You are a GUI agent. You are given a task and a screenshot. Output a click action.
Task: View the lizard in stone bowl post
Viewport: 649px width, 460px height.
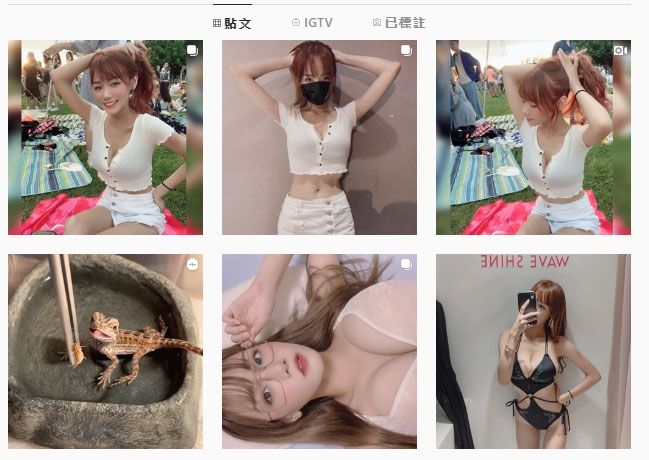click(105, 351)
